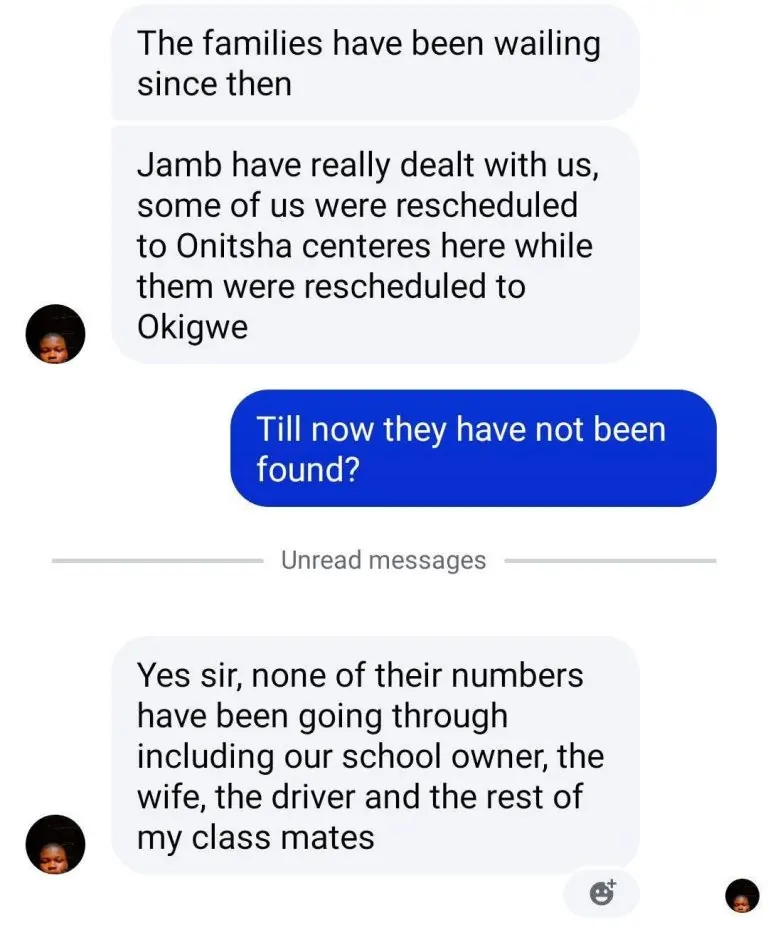Open sender's profile photo beside the Okigwe message

pos(55,334)
